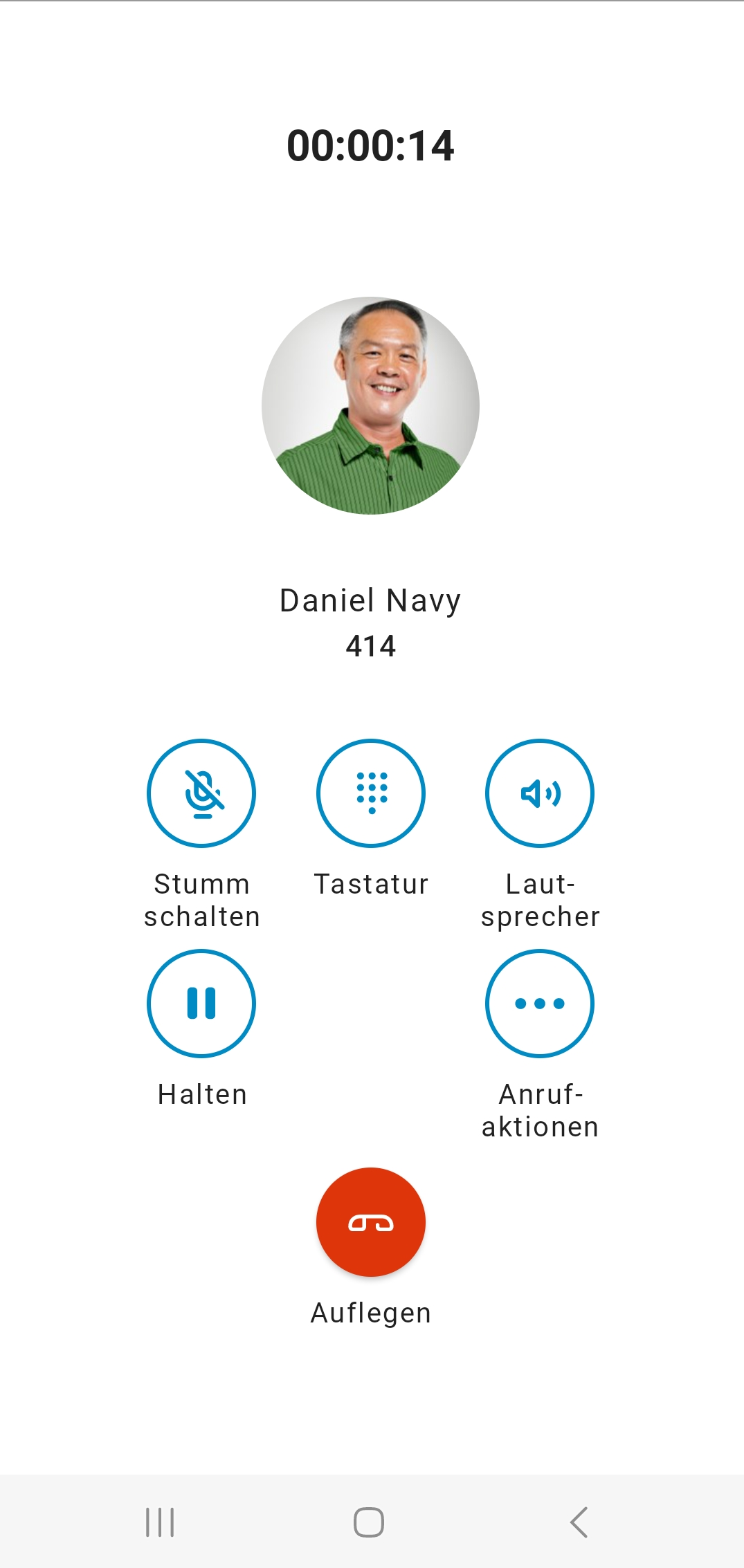Put the call on hold with Halten
Screen dimensions: 744x1568
coord(201,1004)
